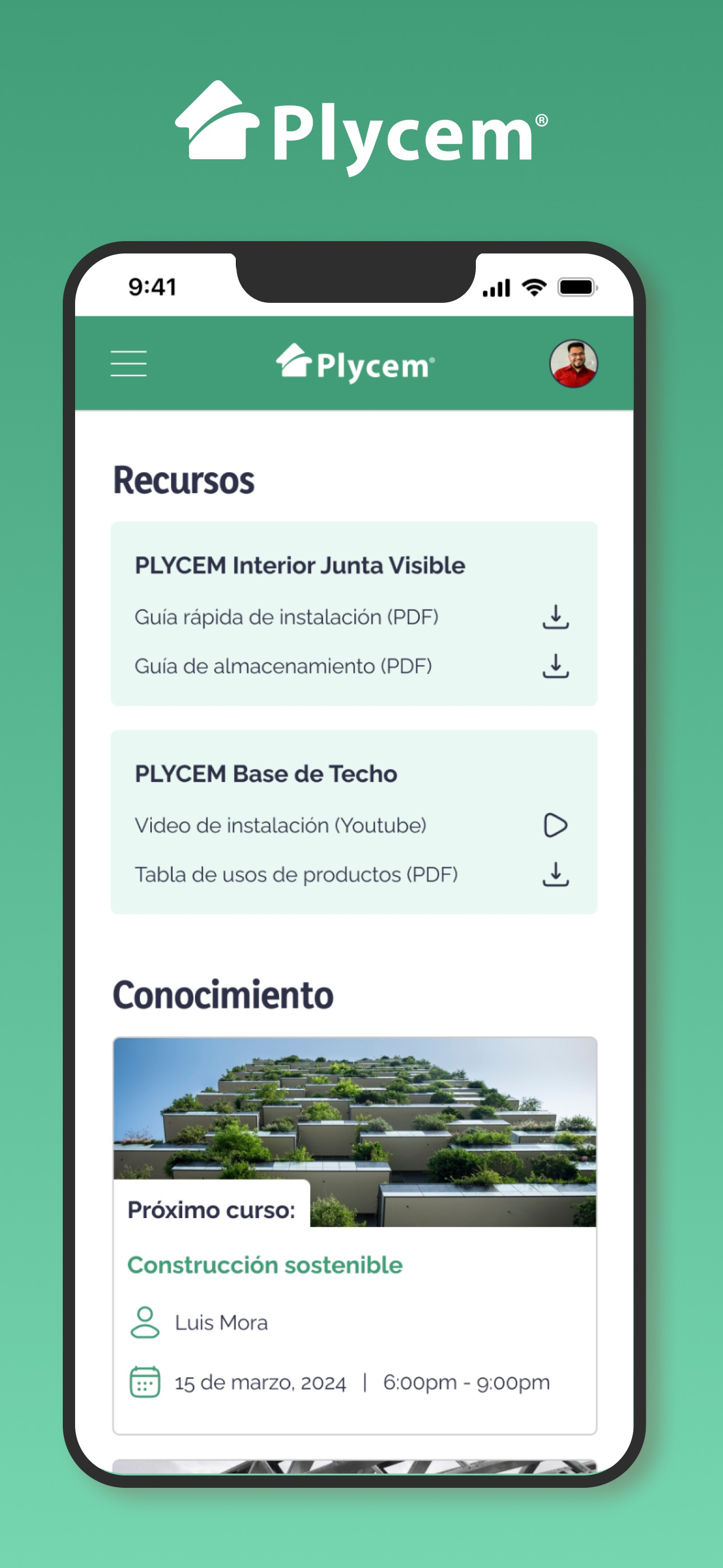This screenshot has width=723, height=1568.
Task: Download the Guía de almacenamiento PDF
Action: tap(556, 665)
